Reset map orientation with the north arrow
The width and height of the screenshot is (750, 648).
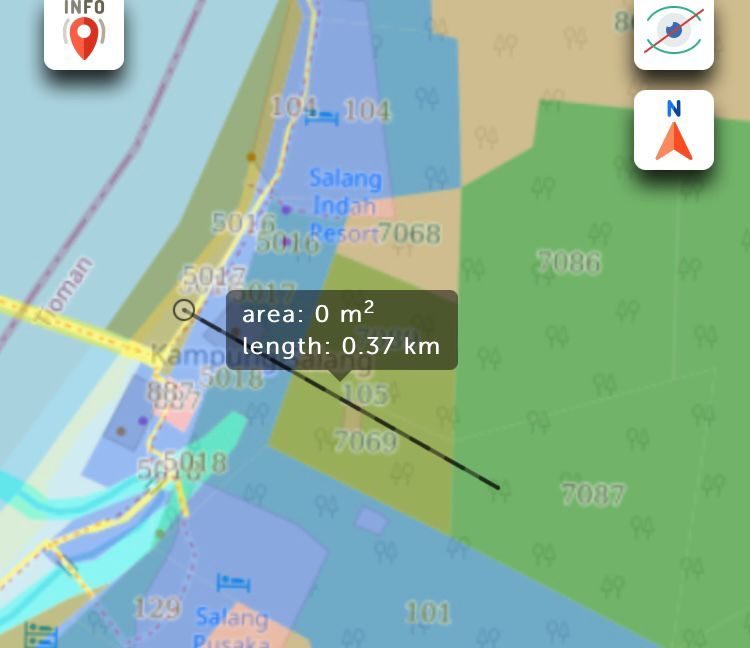674,130
